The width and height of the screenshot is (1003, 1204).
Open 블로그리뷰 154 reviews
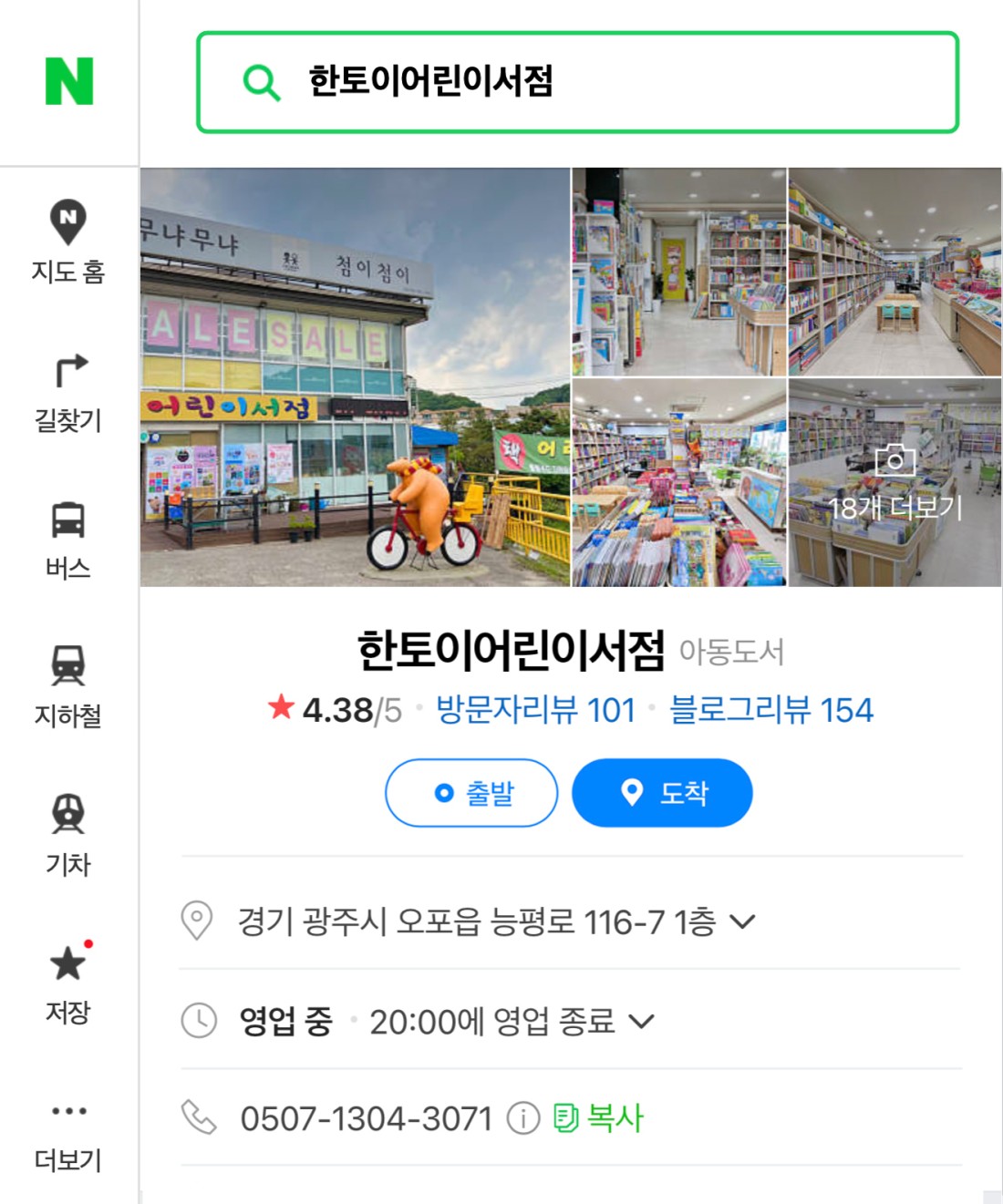(770, 710)
